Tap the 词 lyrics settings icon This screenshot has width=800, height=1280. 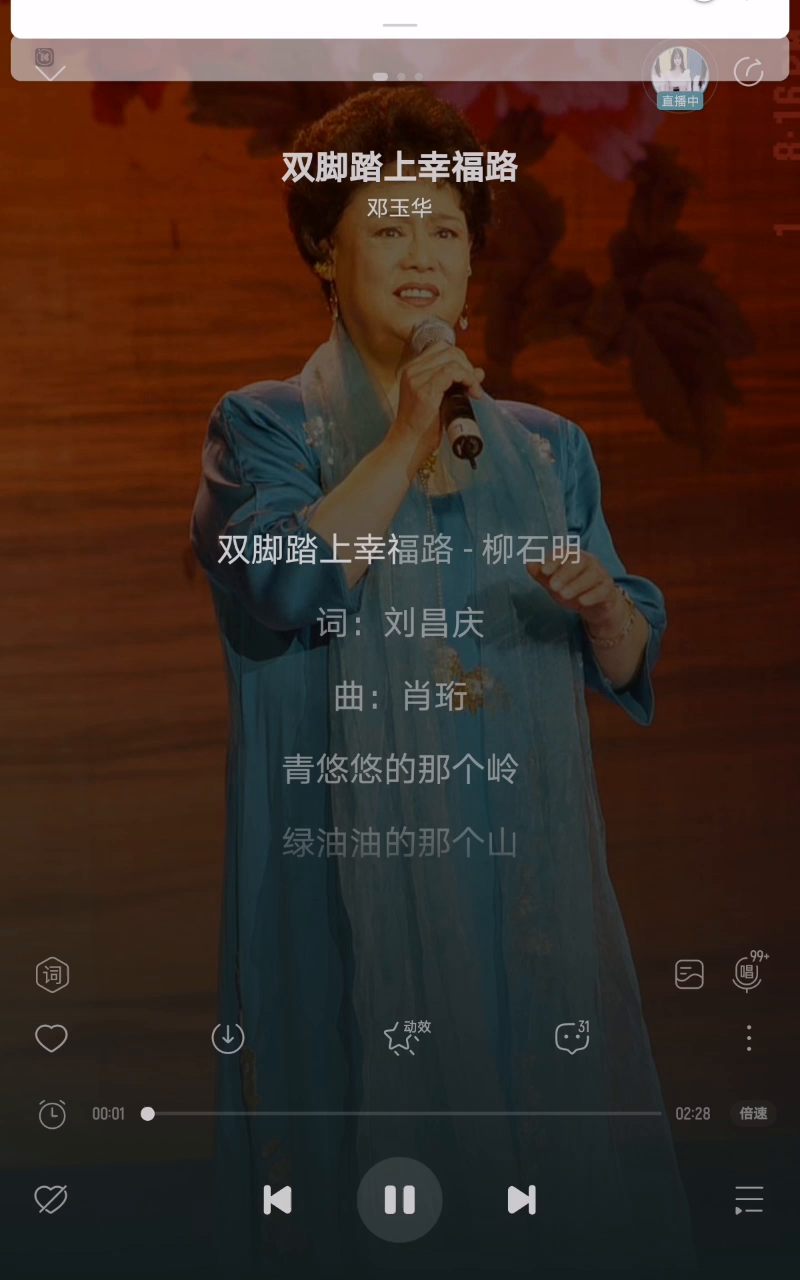(52, 974)
